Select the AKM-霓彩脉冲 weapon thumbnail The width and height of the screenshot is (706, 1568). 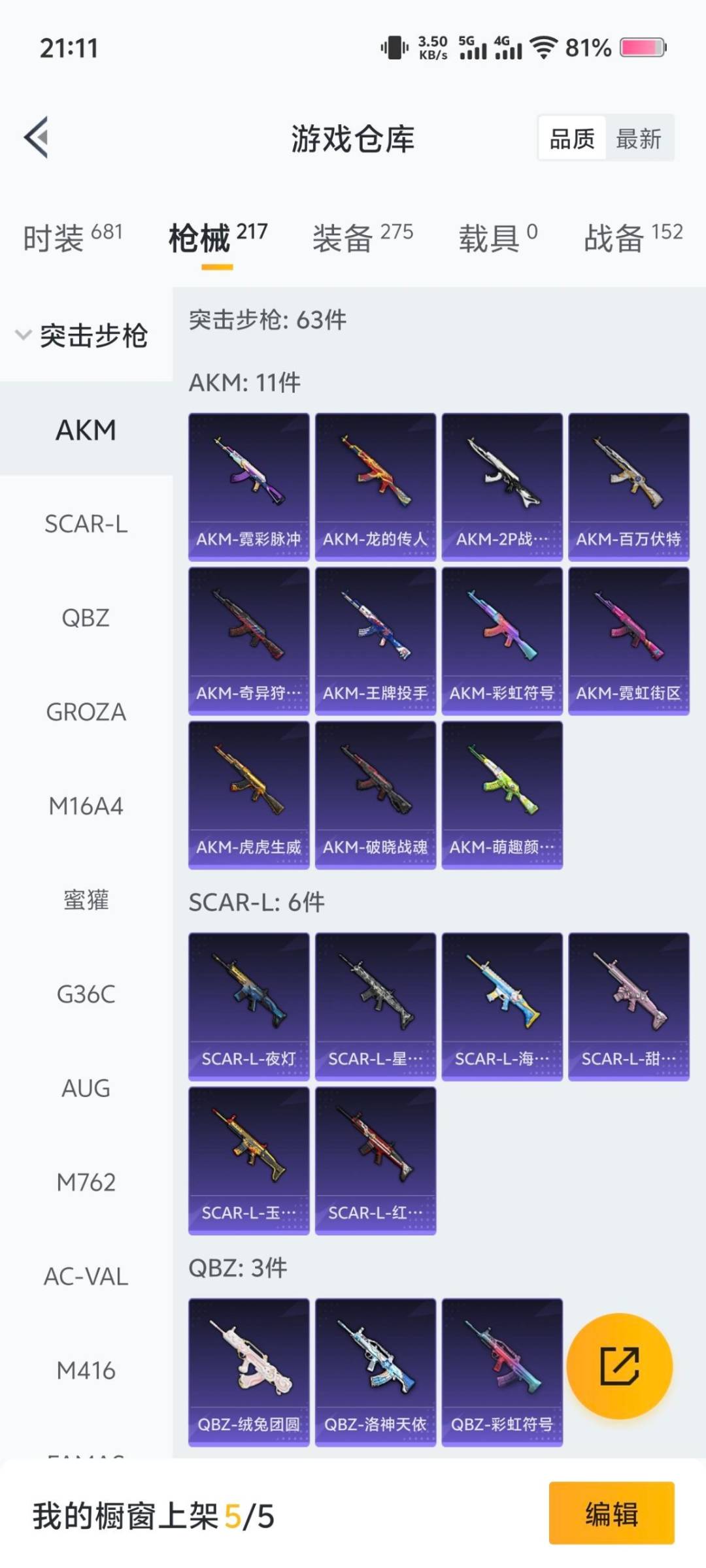coord(248,482)
